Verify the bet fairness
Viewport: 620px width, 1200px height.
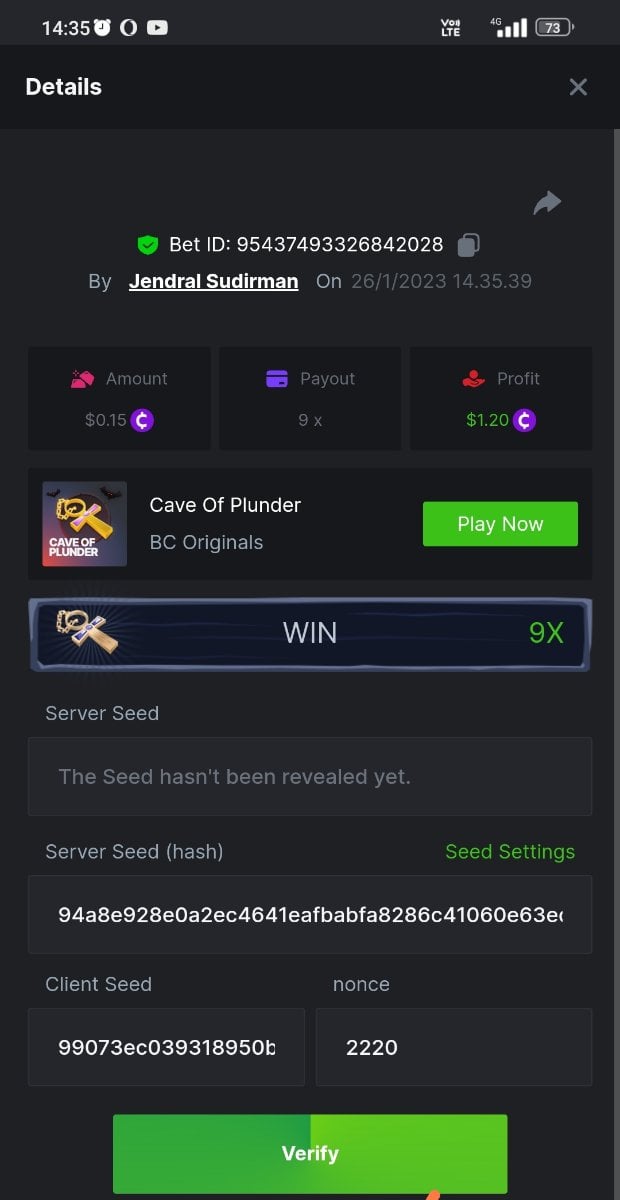coord(310,1153)
